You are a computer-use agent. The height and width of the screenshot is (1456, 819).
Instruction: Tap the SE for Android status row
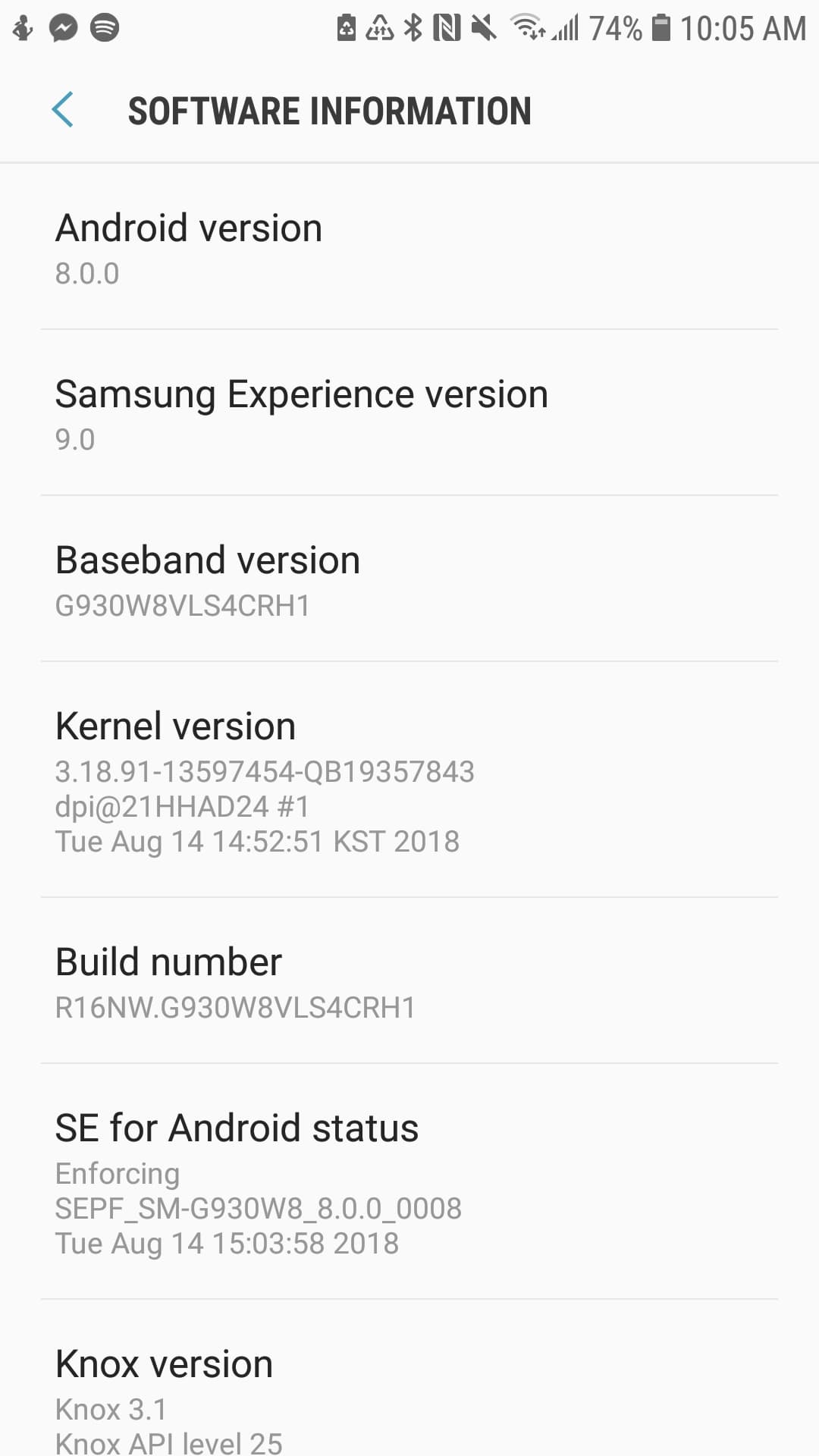click(x=409, y=1183)
